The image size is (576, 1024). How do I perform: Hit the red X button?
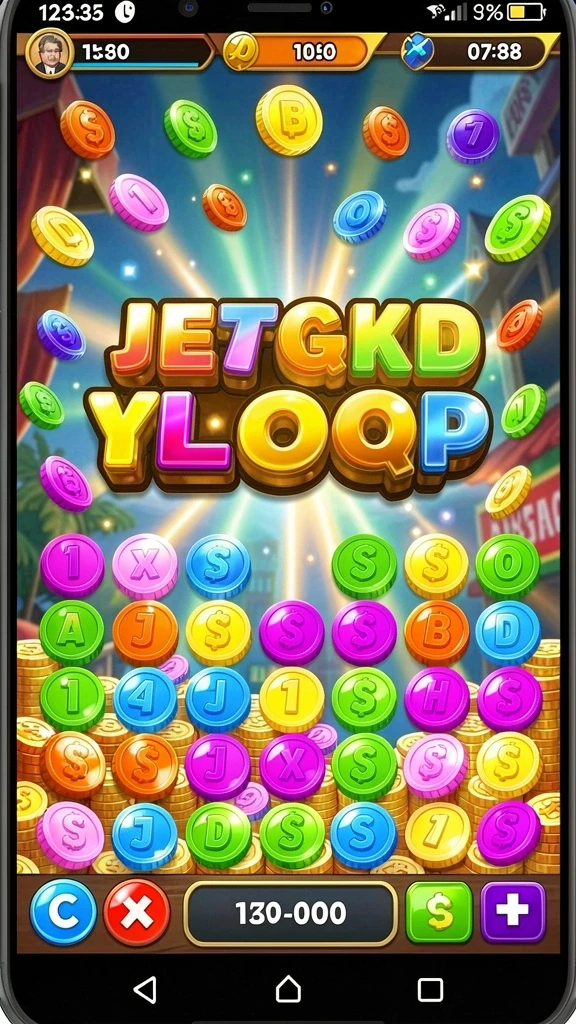(x=137, y=912)
